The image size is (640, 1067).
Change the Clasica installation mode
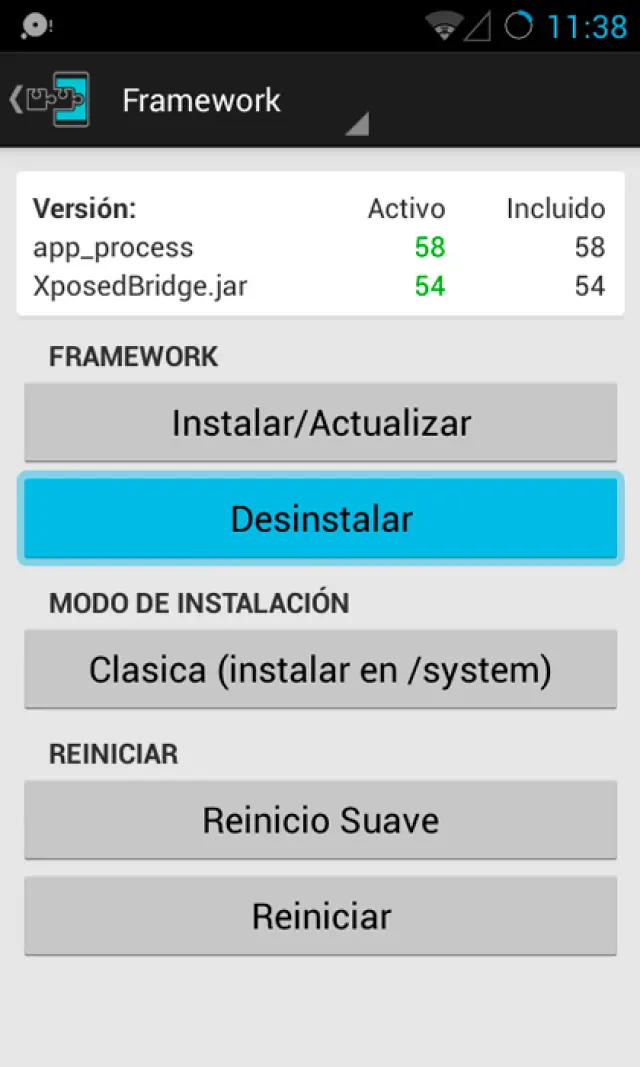pos(320,670)
